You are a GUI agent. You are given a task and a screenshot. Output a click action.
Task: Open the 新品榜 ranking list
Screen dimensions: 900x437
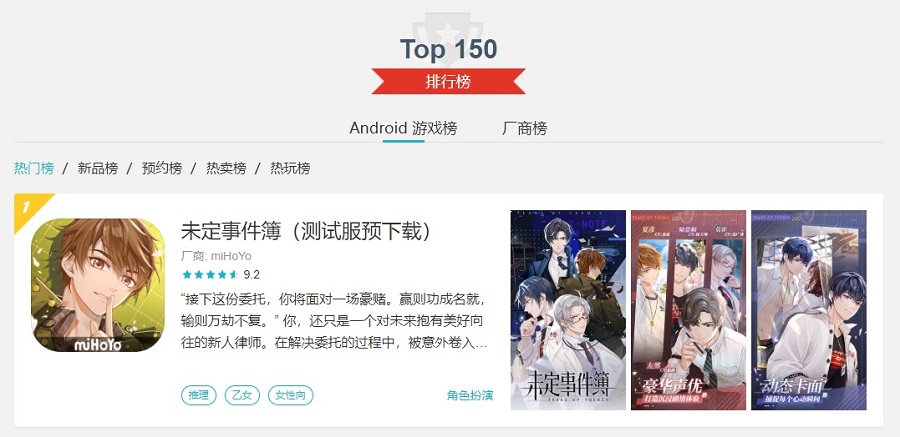(98, 168)
